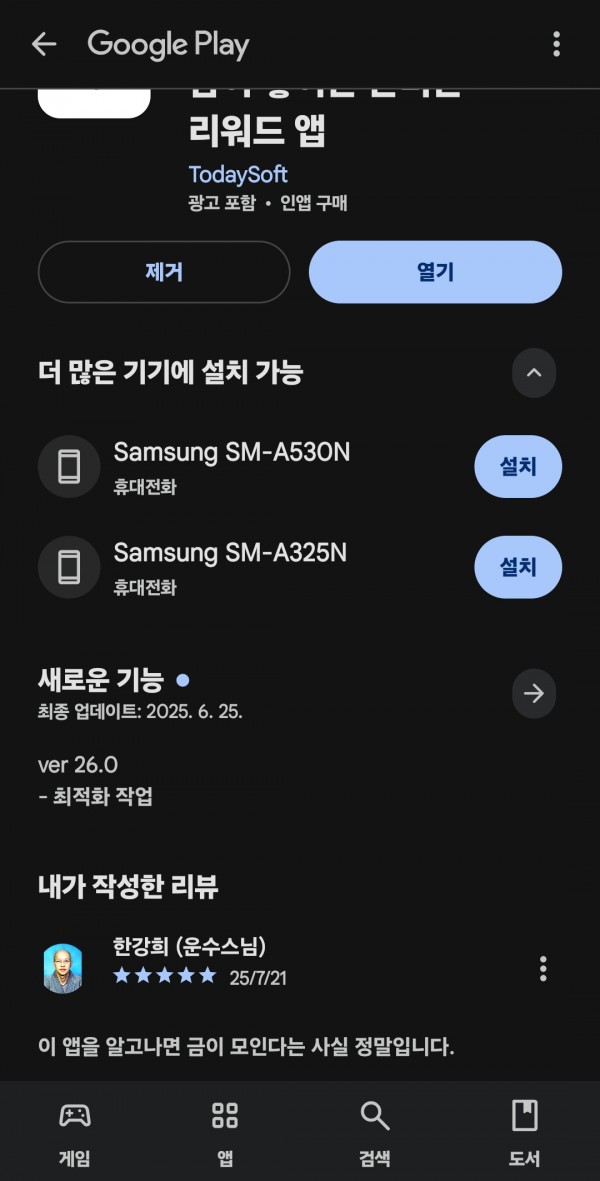This screenshot has height=1181, width=600.
Task: Go back with the arrow icon
Action: [x=44, y=44]
